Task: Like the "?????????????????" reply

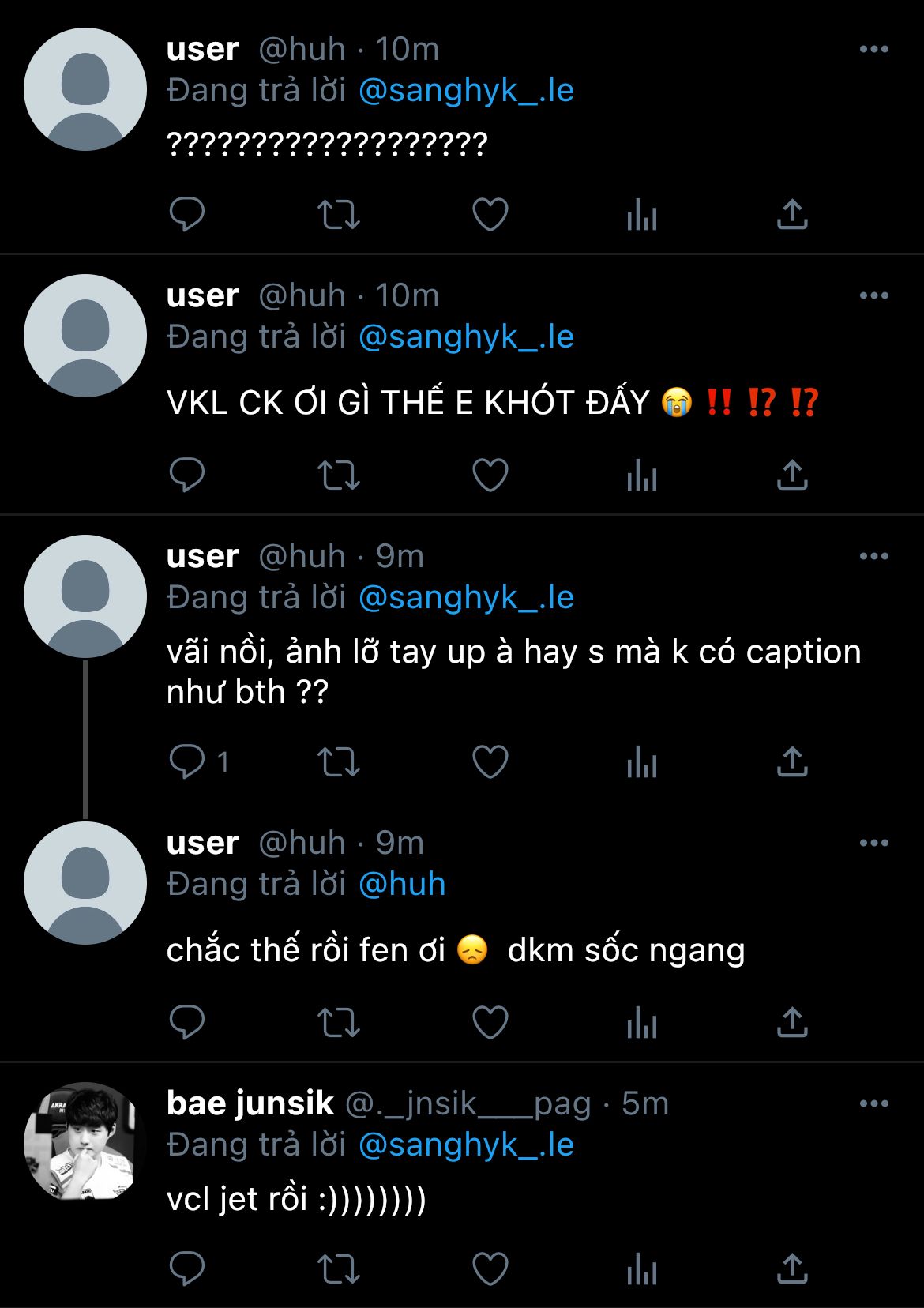Action: (490, 214)
